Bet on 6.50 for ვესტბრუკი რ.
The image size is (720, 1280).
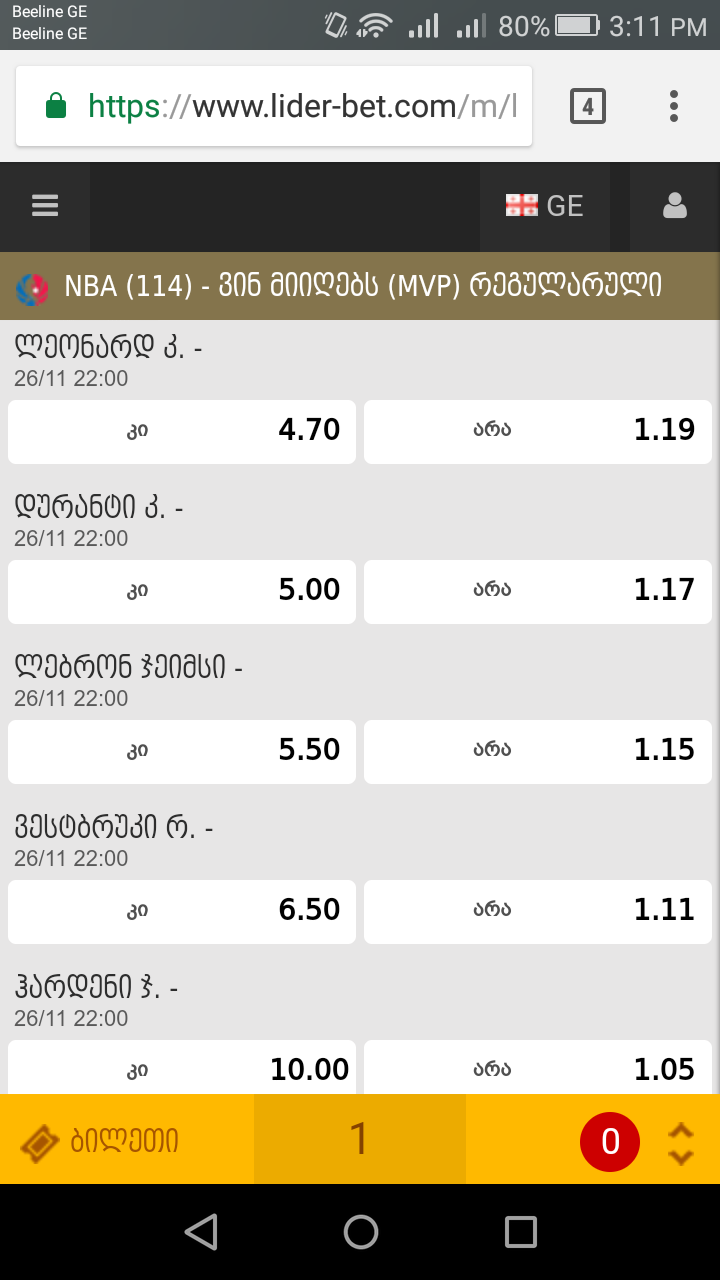(x=182, y=910)
